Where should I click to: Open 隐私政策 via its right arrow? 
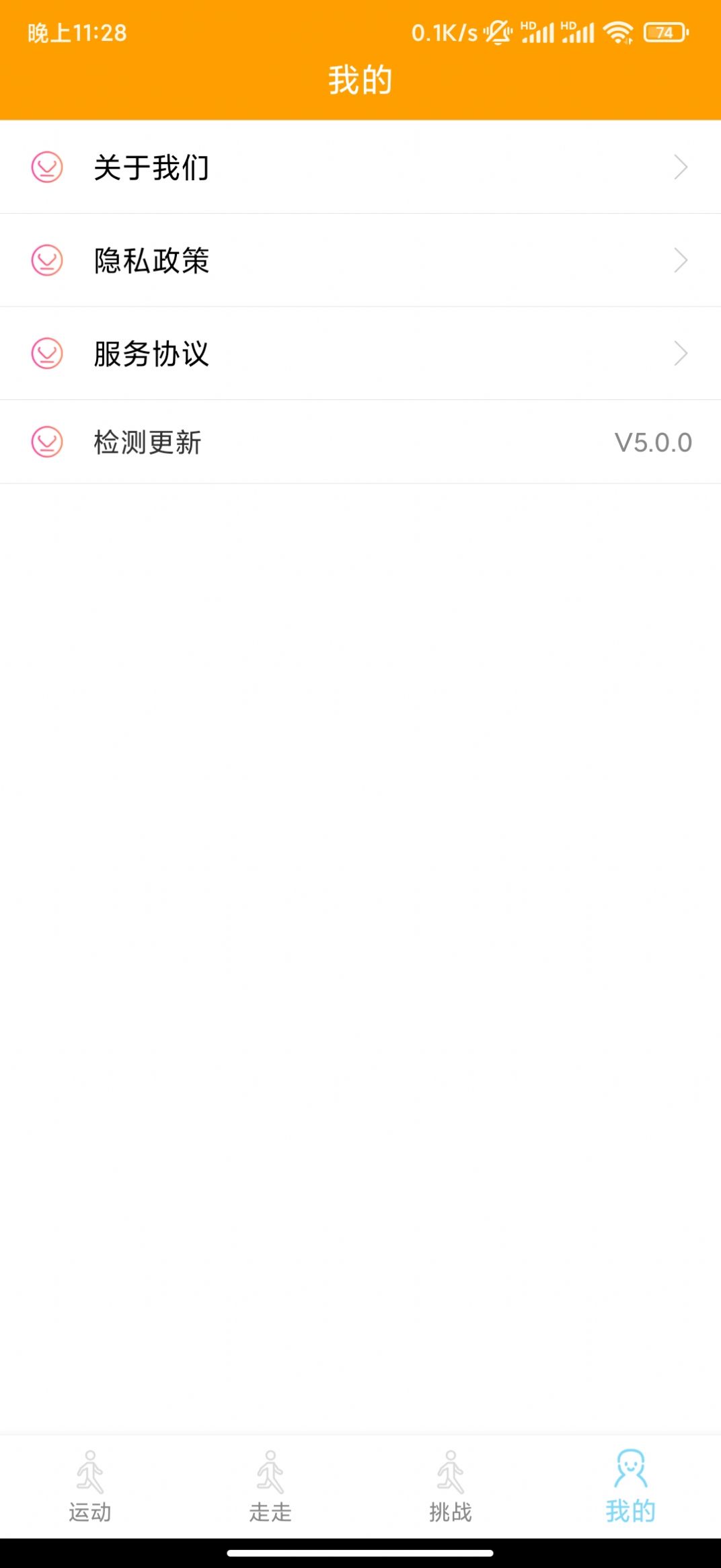(x=680, y=260)
